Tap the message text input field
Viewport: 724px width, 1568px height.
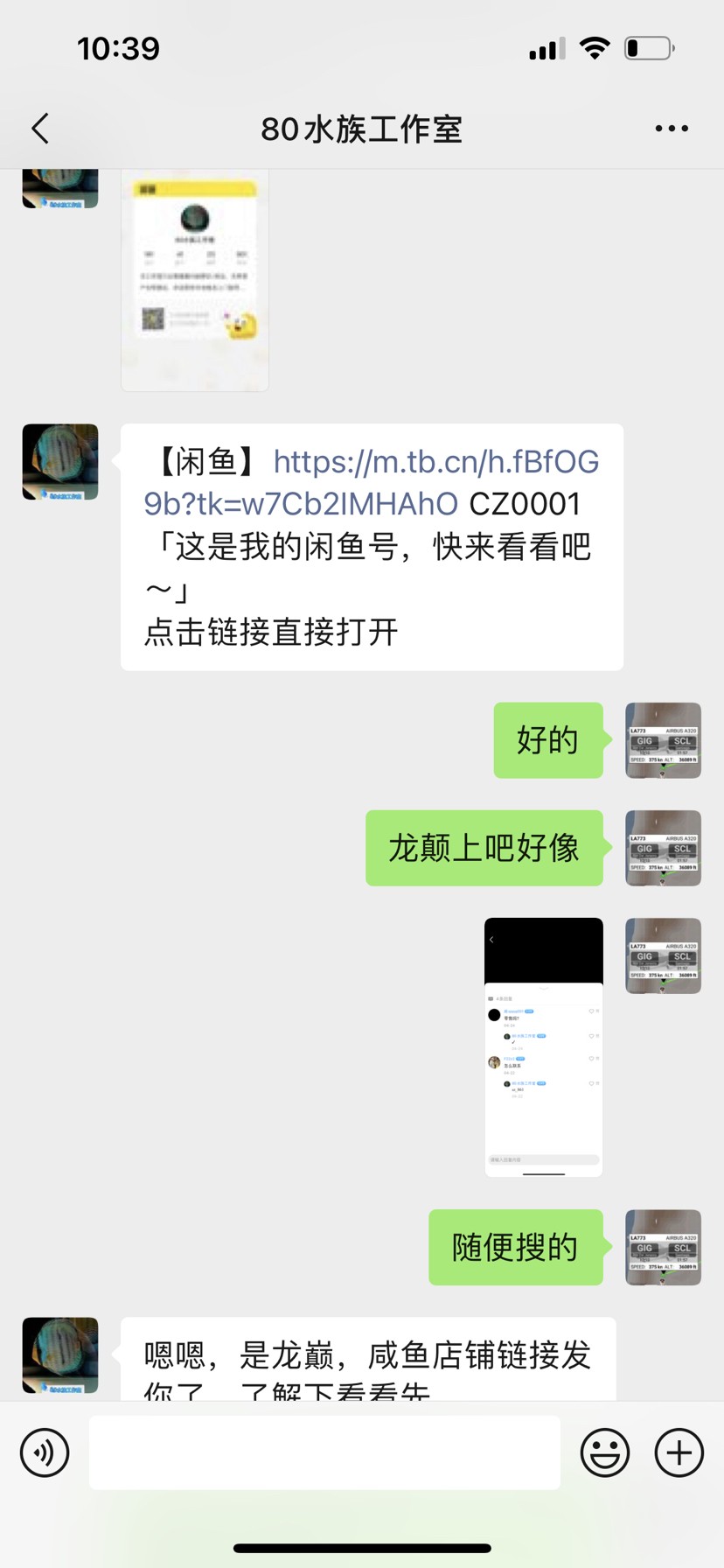click(x=324, y=1452)
